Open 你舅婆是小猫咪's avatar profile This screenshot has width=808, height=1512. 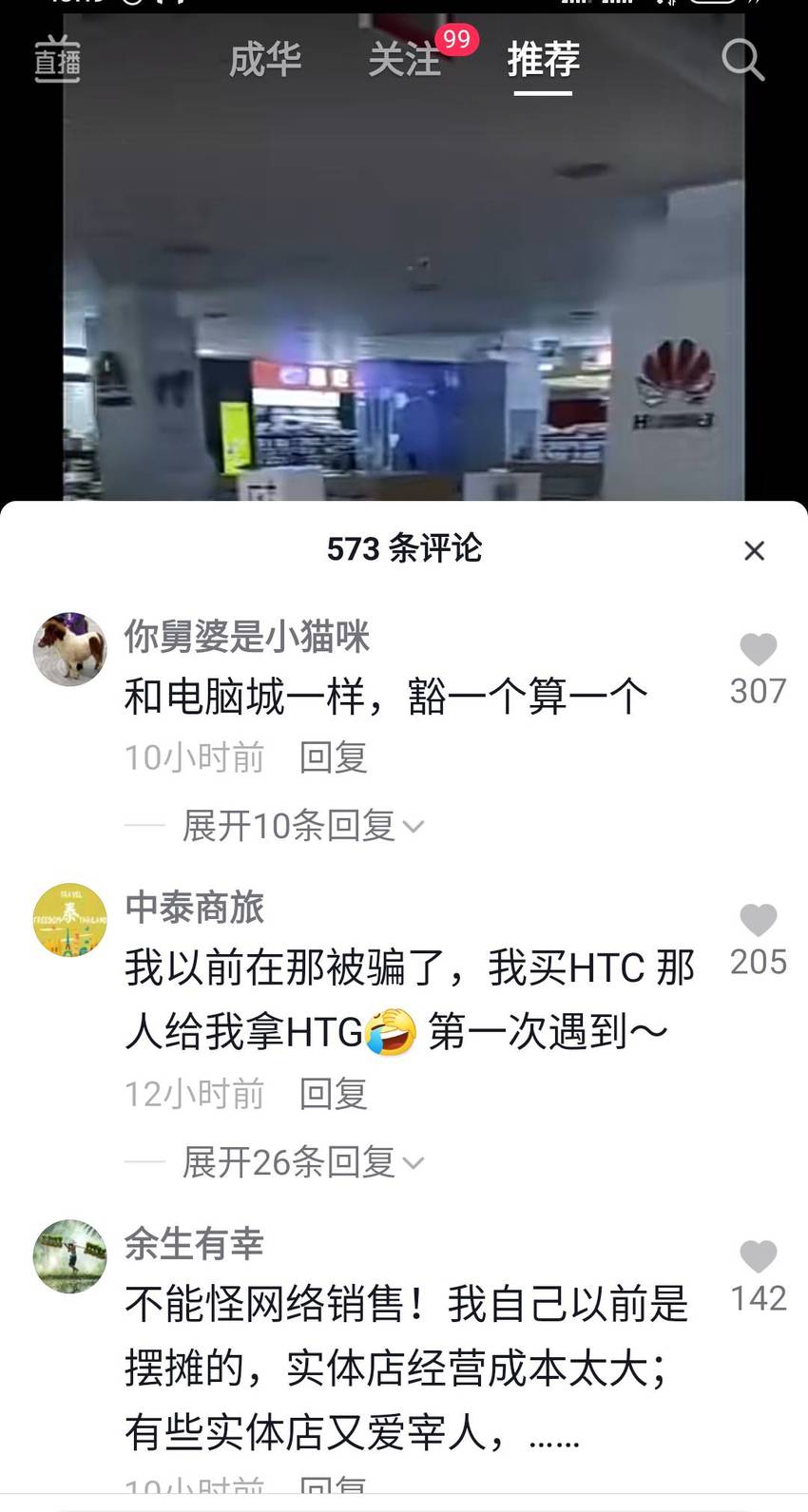point(70,649)
